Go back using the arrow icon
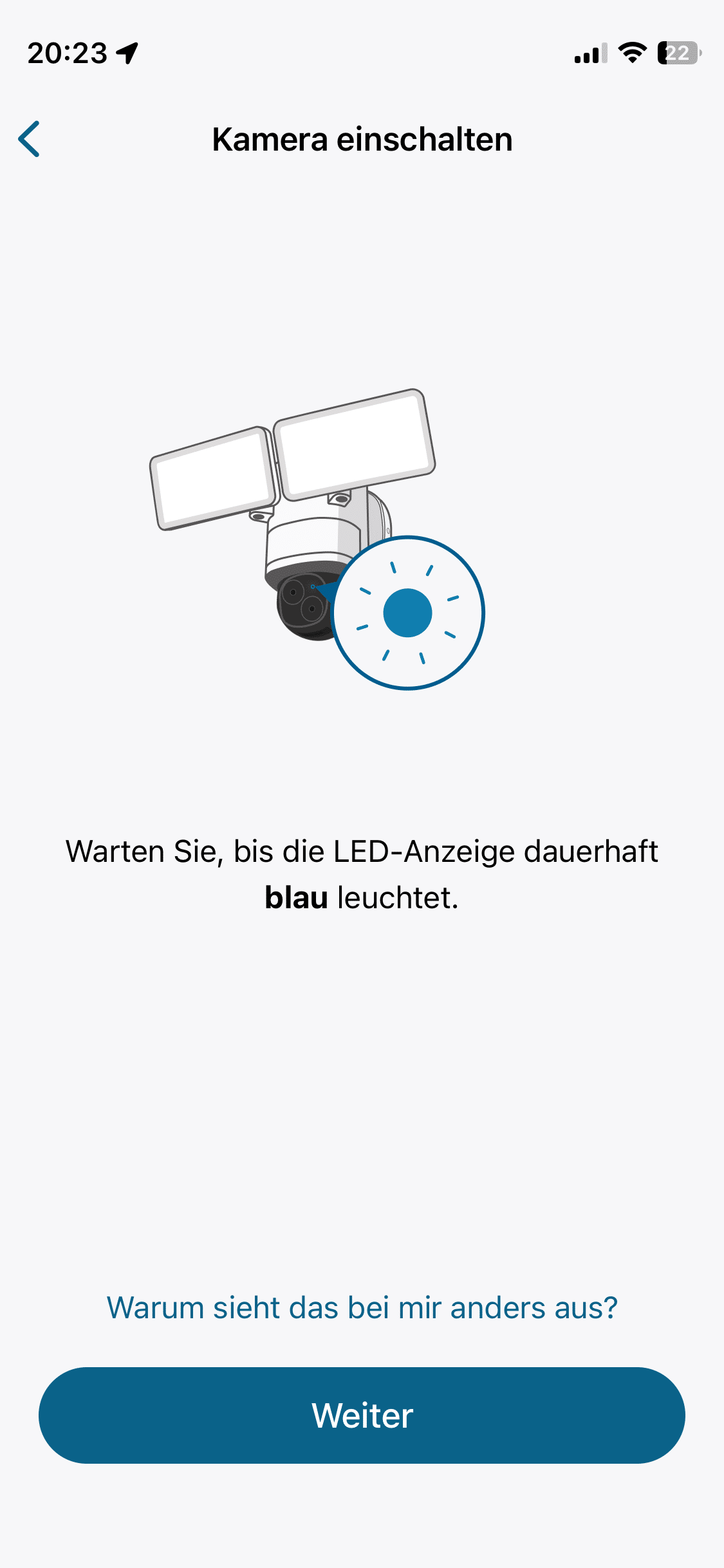This screenshot has height=1568, width=724. (x=30, y=139)
